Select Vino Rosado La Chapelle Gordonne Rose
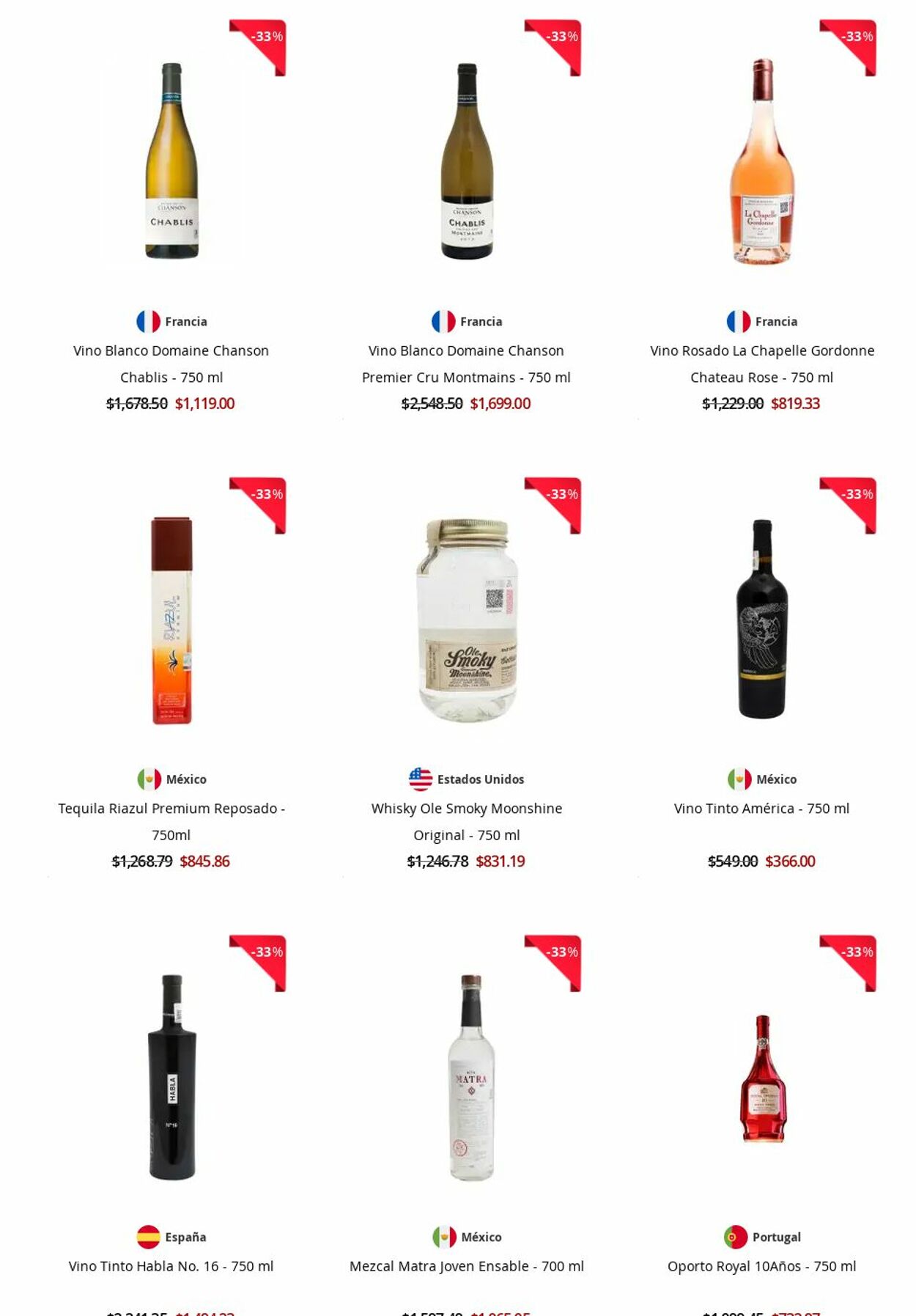This screenshot has height=1316, width=916. point(761,364)
